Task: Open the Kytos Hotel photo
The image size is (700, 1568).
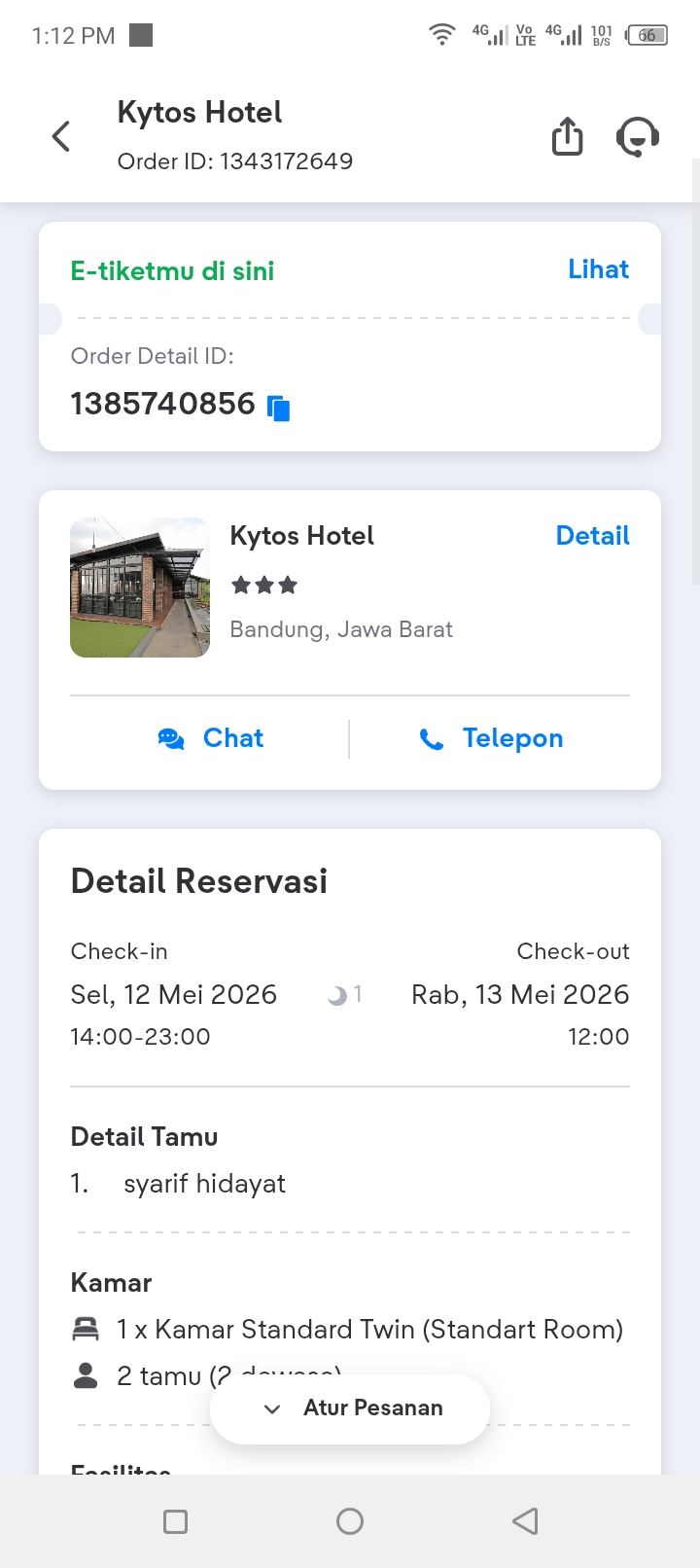Action: tap(140, 588)
